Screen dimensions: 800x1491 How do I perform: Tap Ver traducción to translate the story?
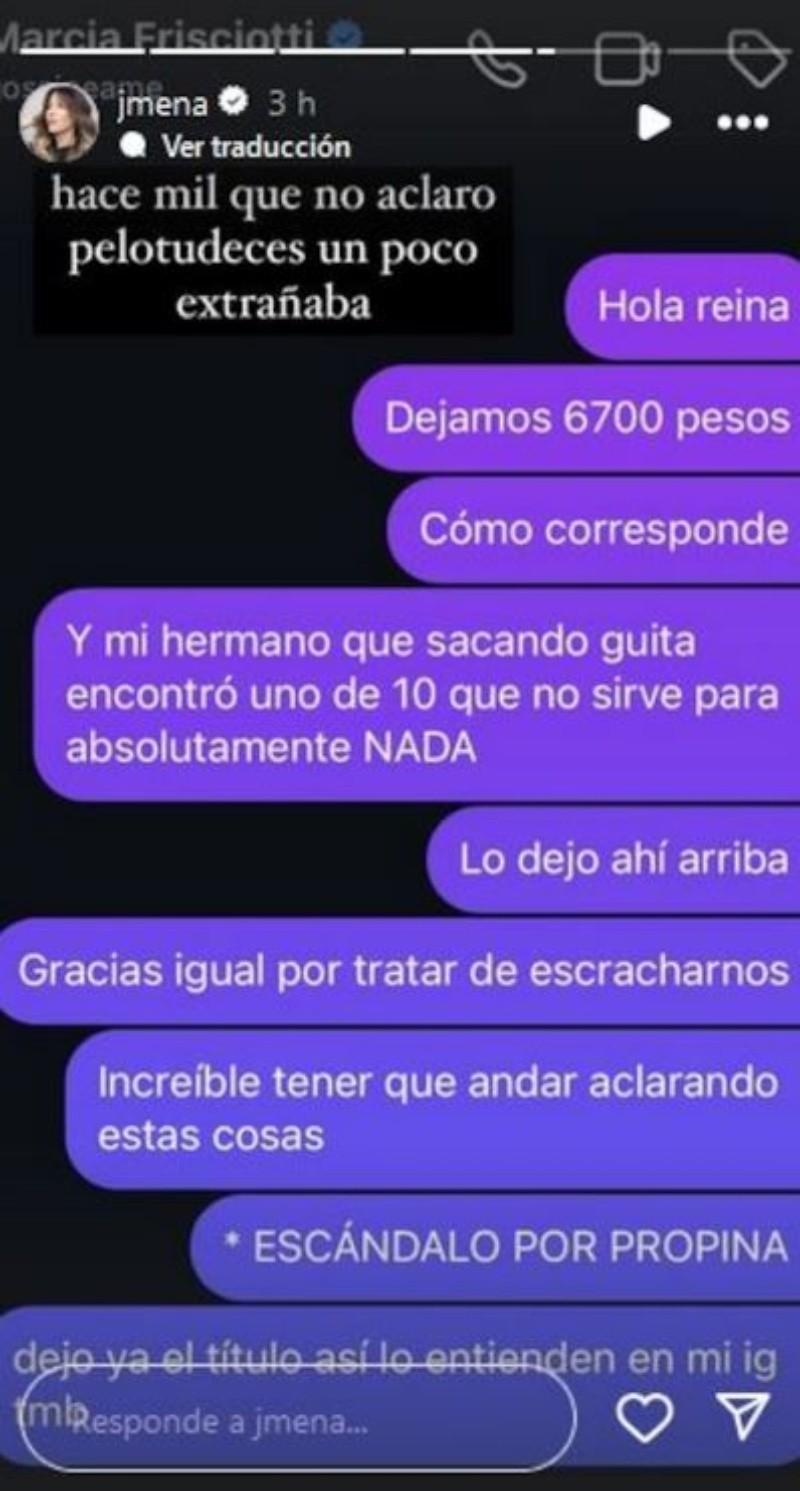(x=256, y=147)
